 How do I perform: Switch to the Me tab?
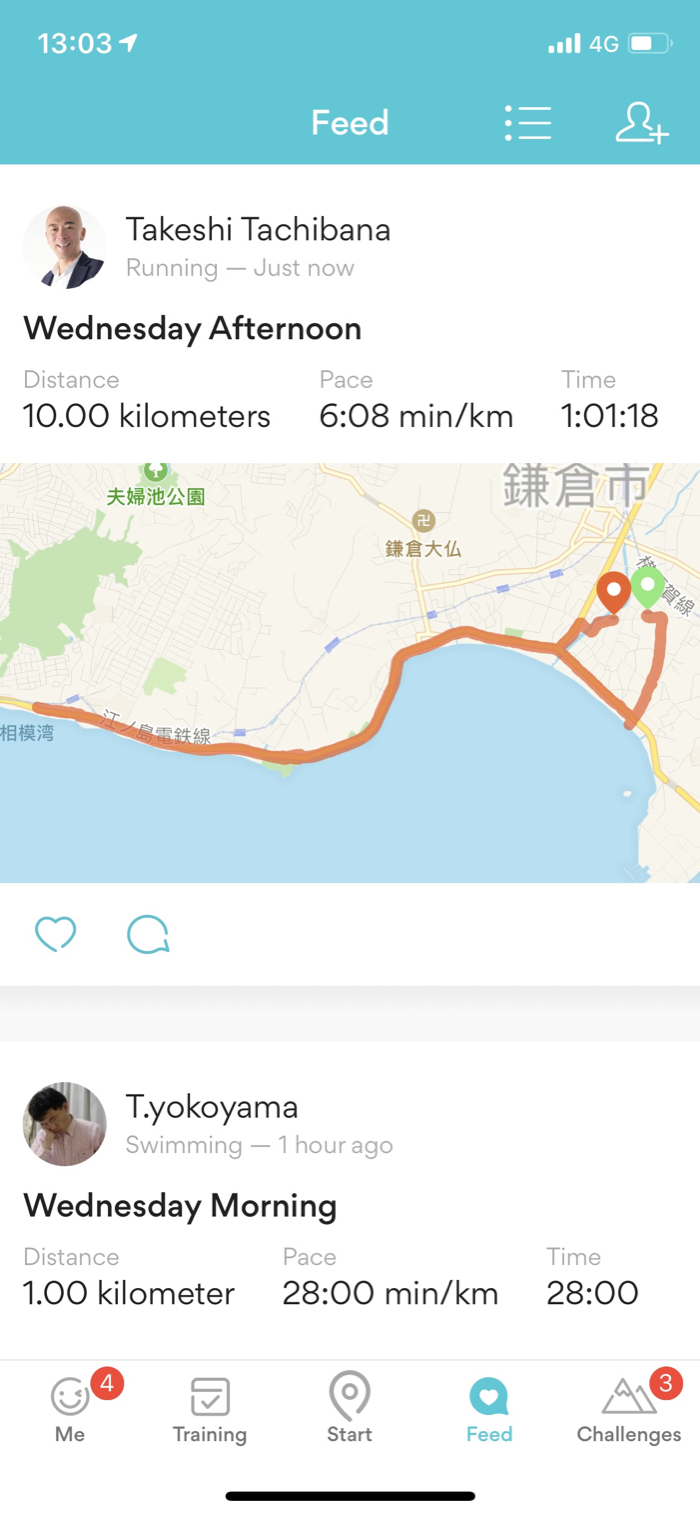pos(70,1408)
